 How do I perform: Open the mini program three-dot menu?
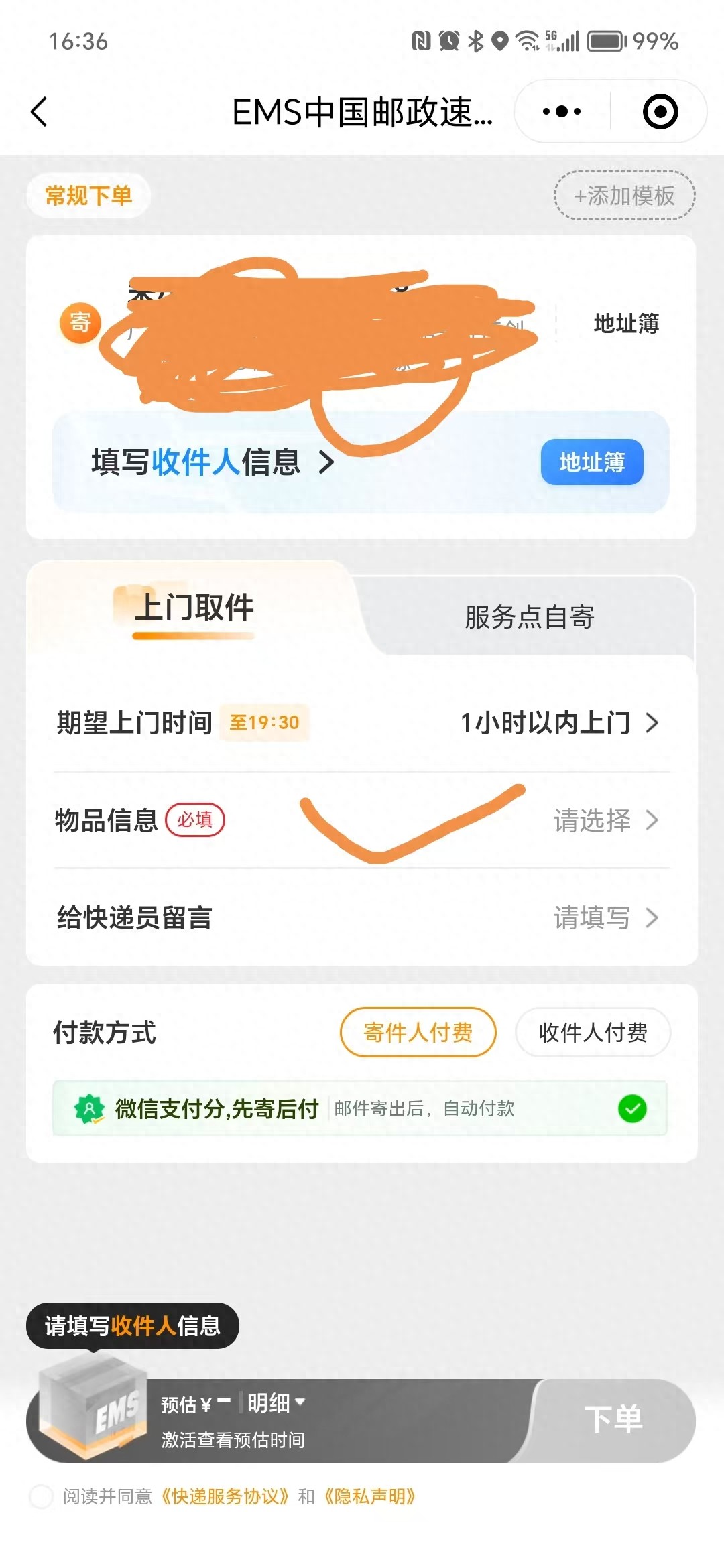coord(562,111)
